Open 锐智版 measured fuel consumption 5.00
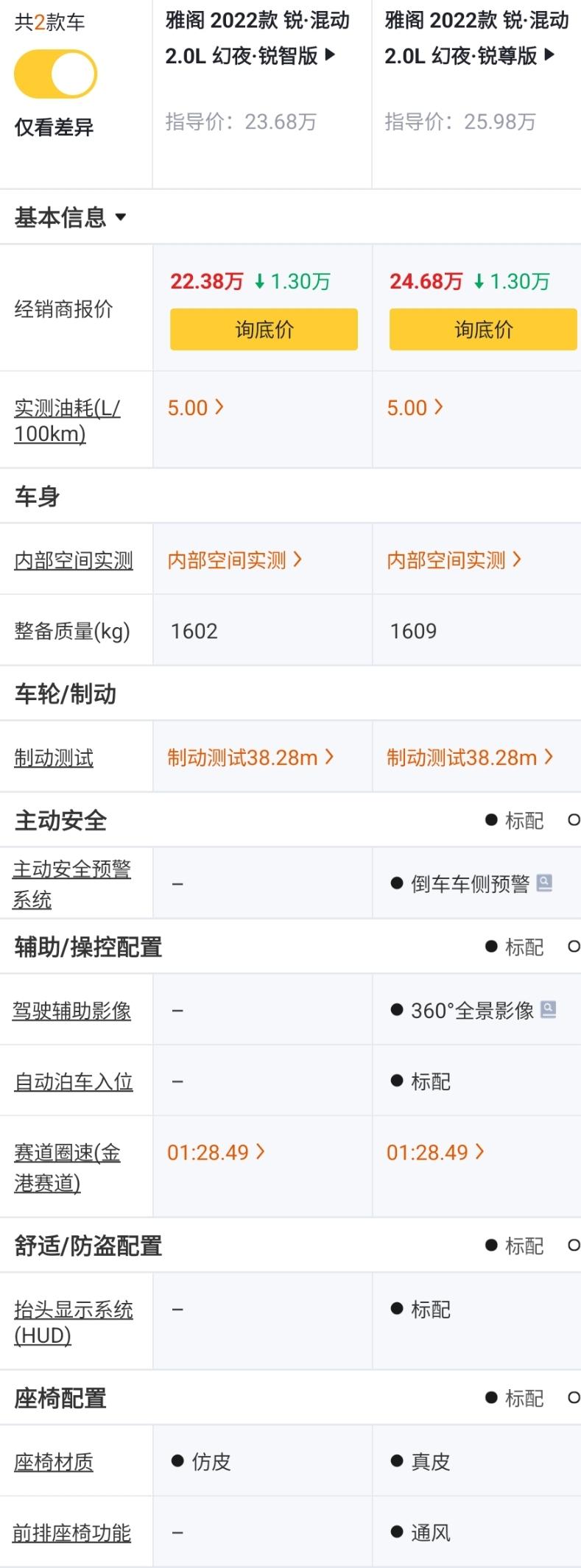This screenshot has width=581, height=1568. [195, 408]
